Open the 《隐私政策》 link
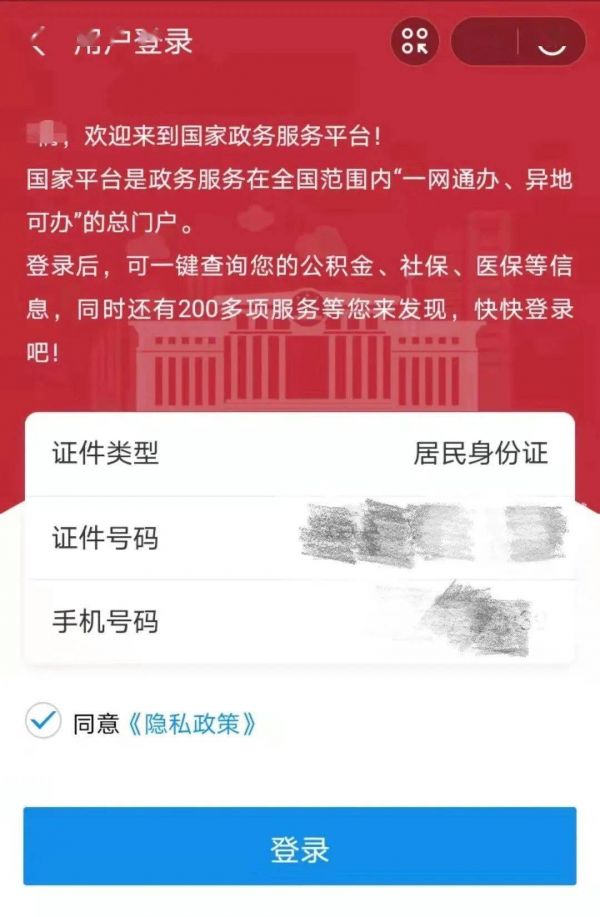 (x=192, y=724)
